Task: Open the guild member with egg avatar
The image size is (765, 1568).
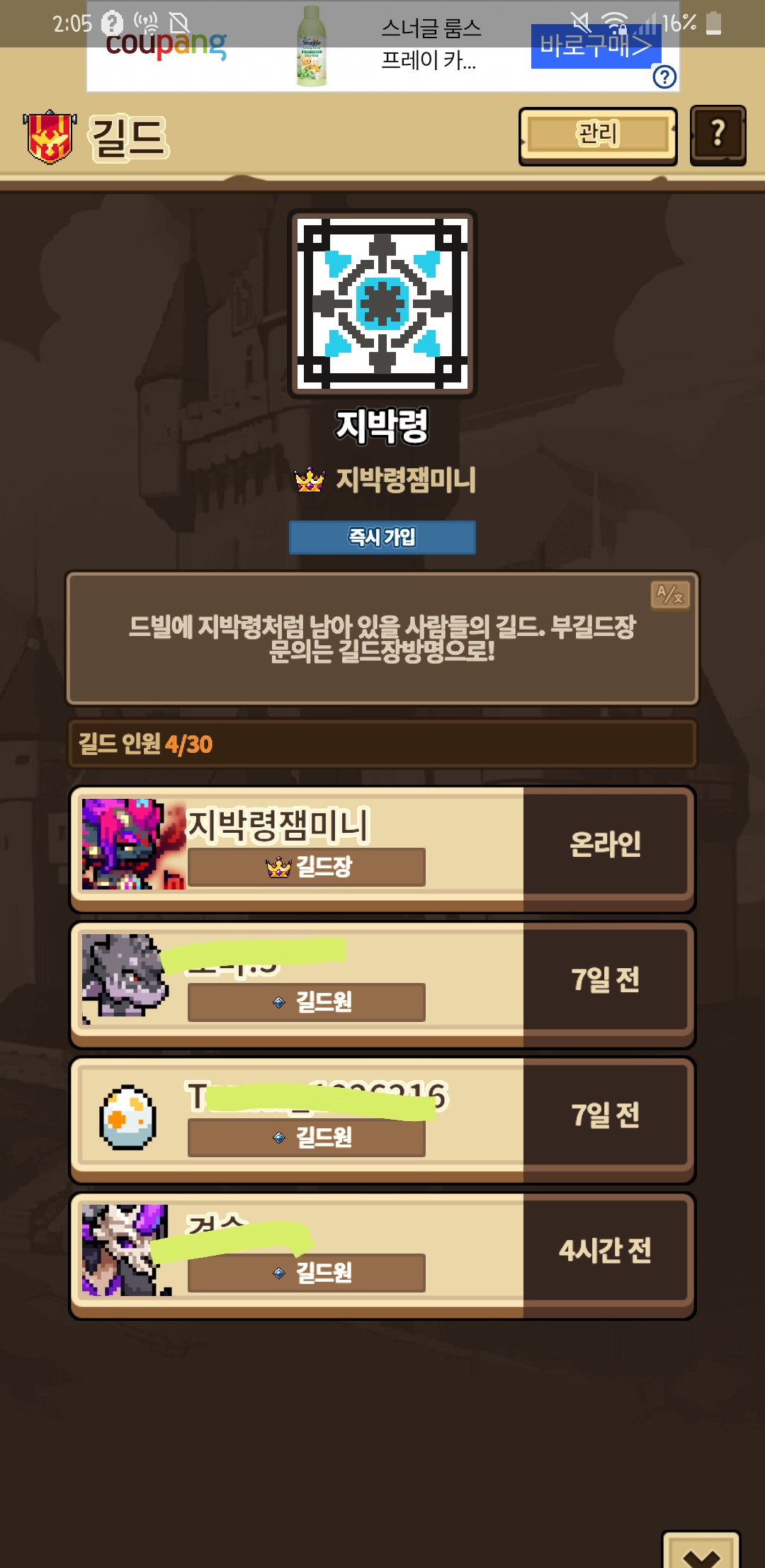Action: [382, 1119]
